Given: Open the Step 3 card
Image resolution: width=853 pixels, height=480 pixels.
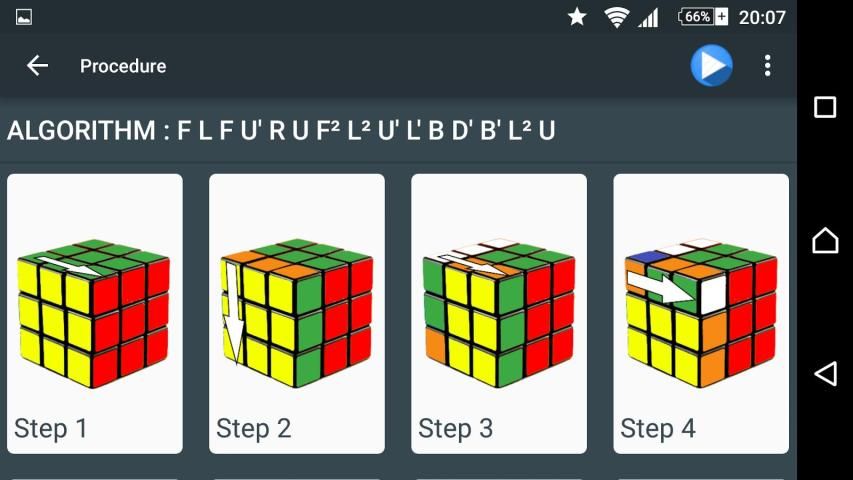Looking at the screenshot, I should [x=499, y=314].
